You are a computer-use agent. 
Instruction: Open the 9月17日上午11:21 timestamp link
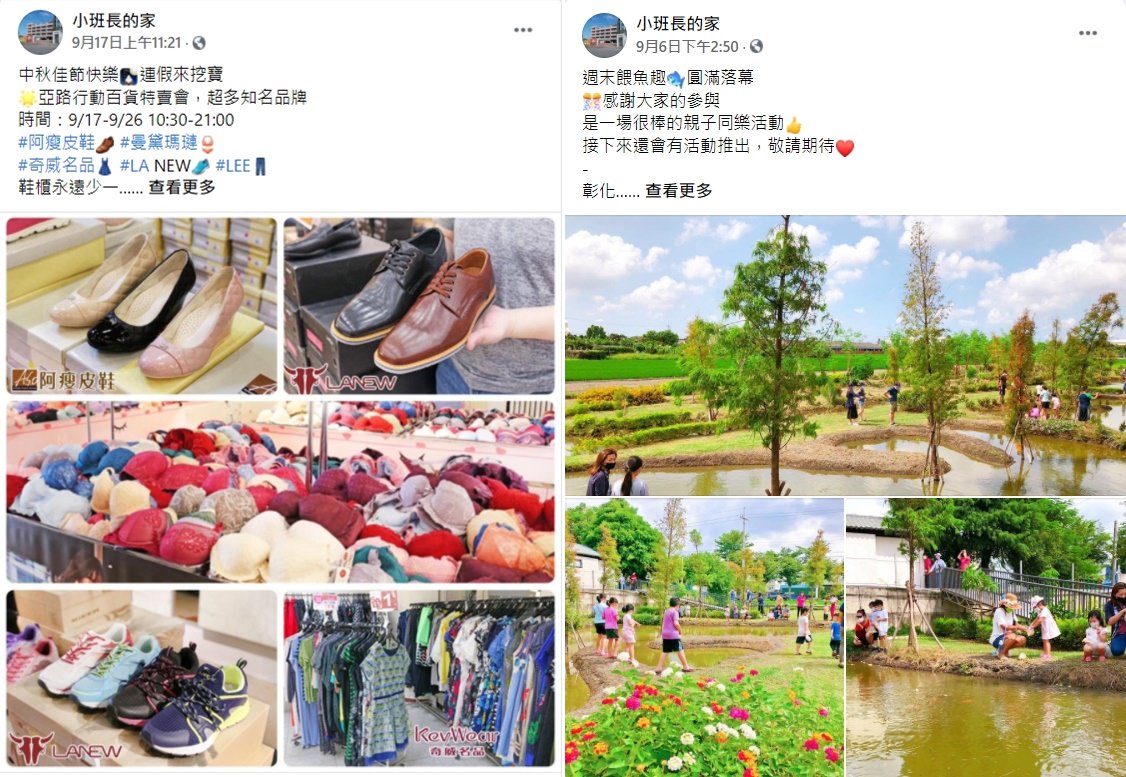point(127,43)
